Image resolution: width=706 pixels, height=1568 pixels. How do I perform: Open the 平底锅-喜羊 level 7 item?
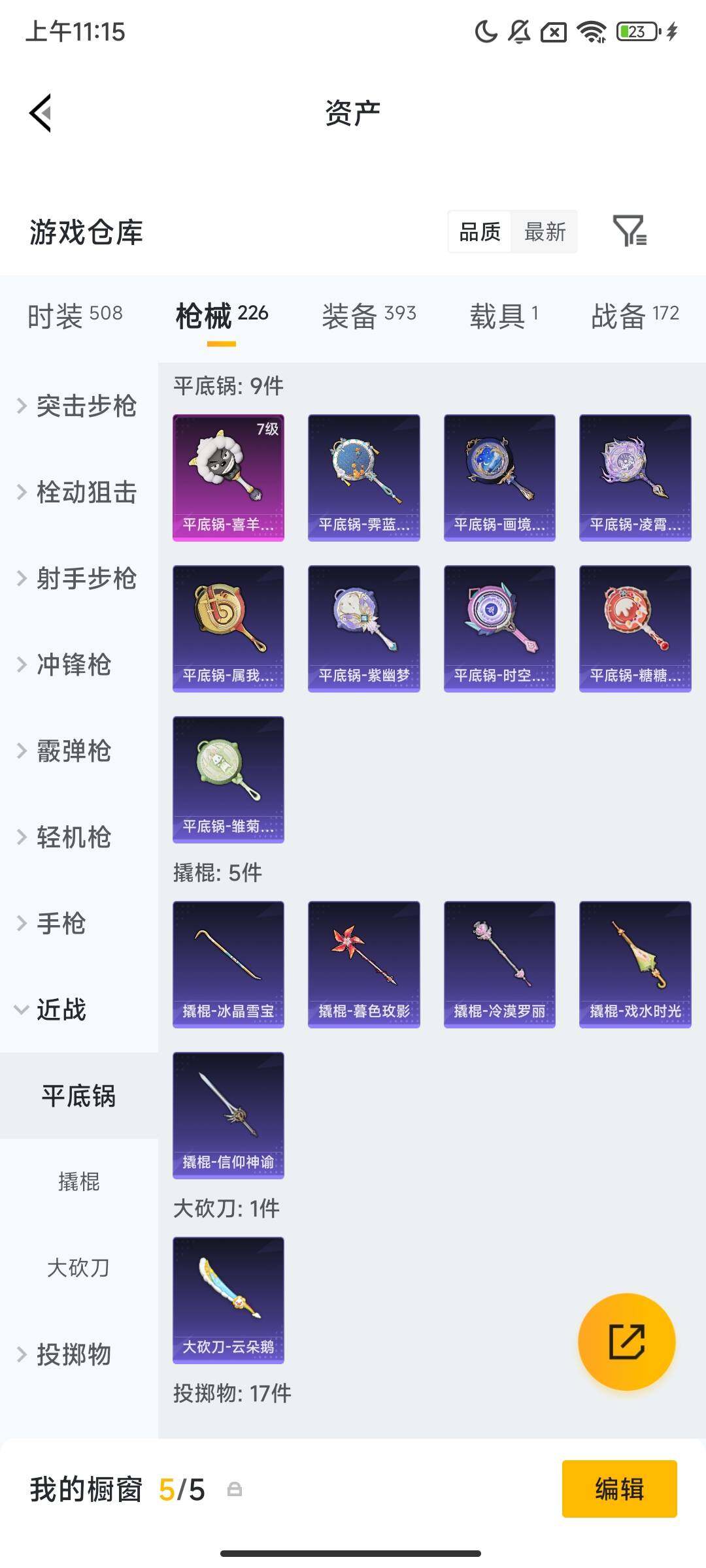tap(228, 478)
